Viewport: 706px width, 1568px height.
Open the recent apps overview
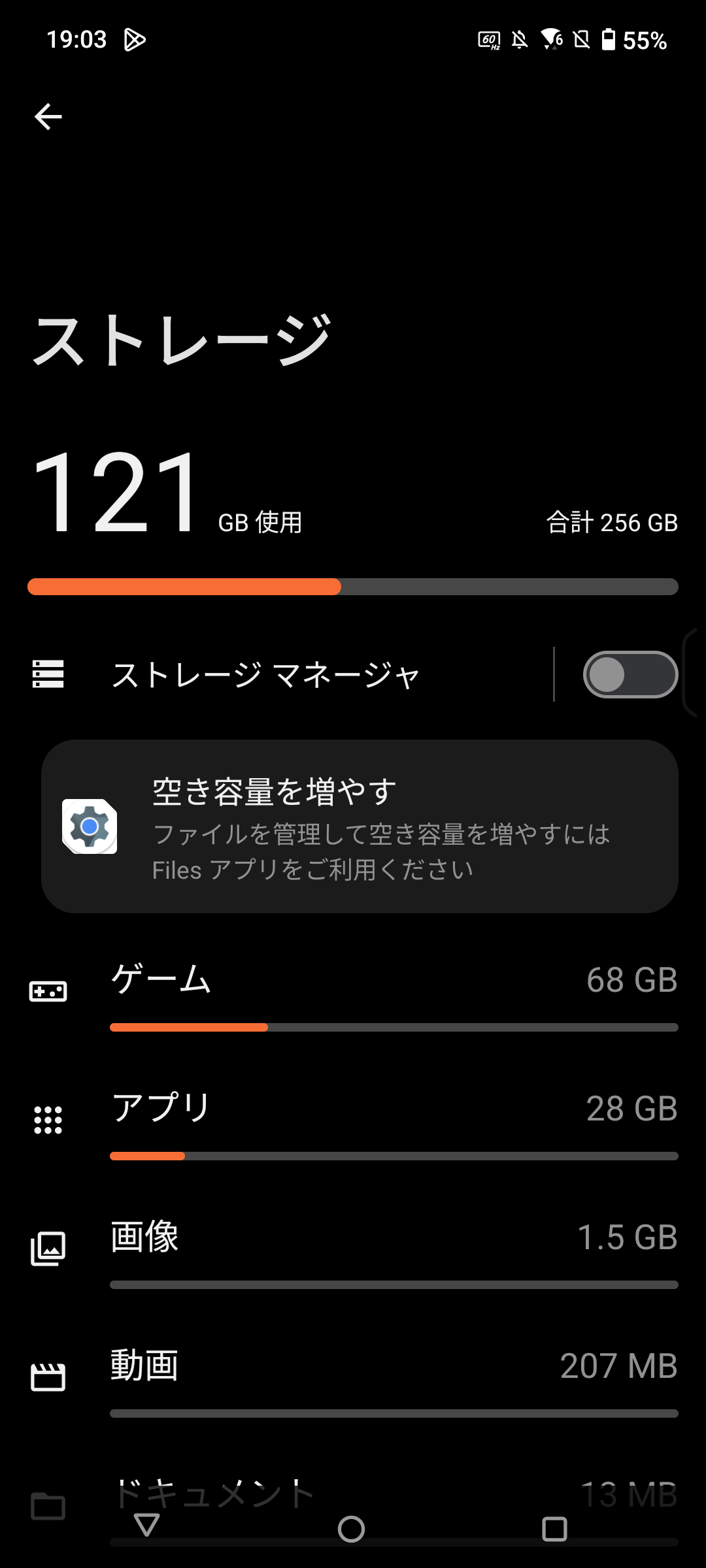(x=554, y=1529)
